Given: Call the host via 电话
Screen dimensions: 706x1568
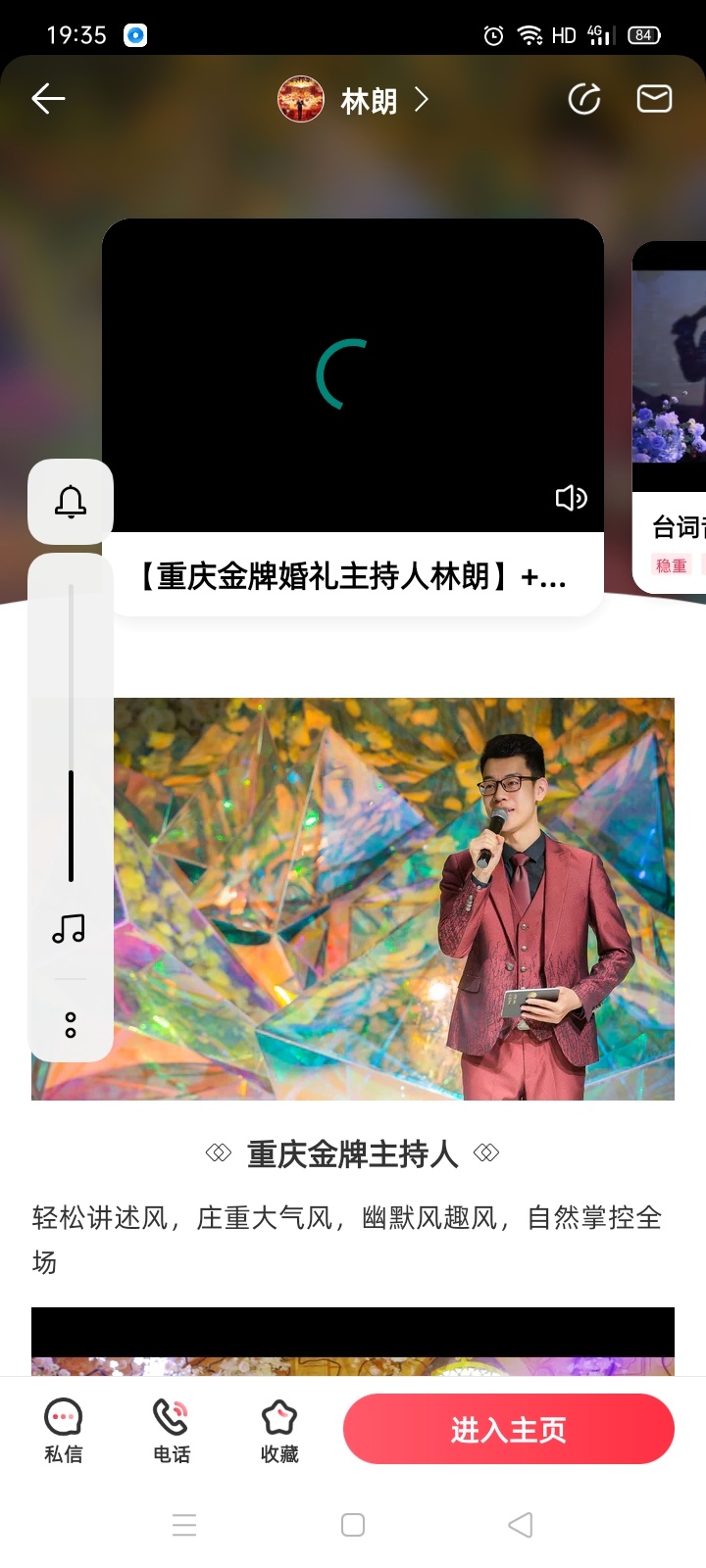Looking at the screenshot, I should pos(172,1430).
